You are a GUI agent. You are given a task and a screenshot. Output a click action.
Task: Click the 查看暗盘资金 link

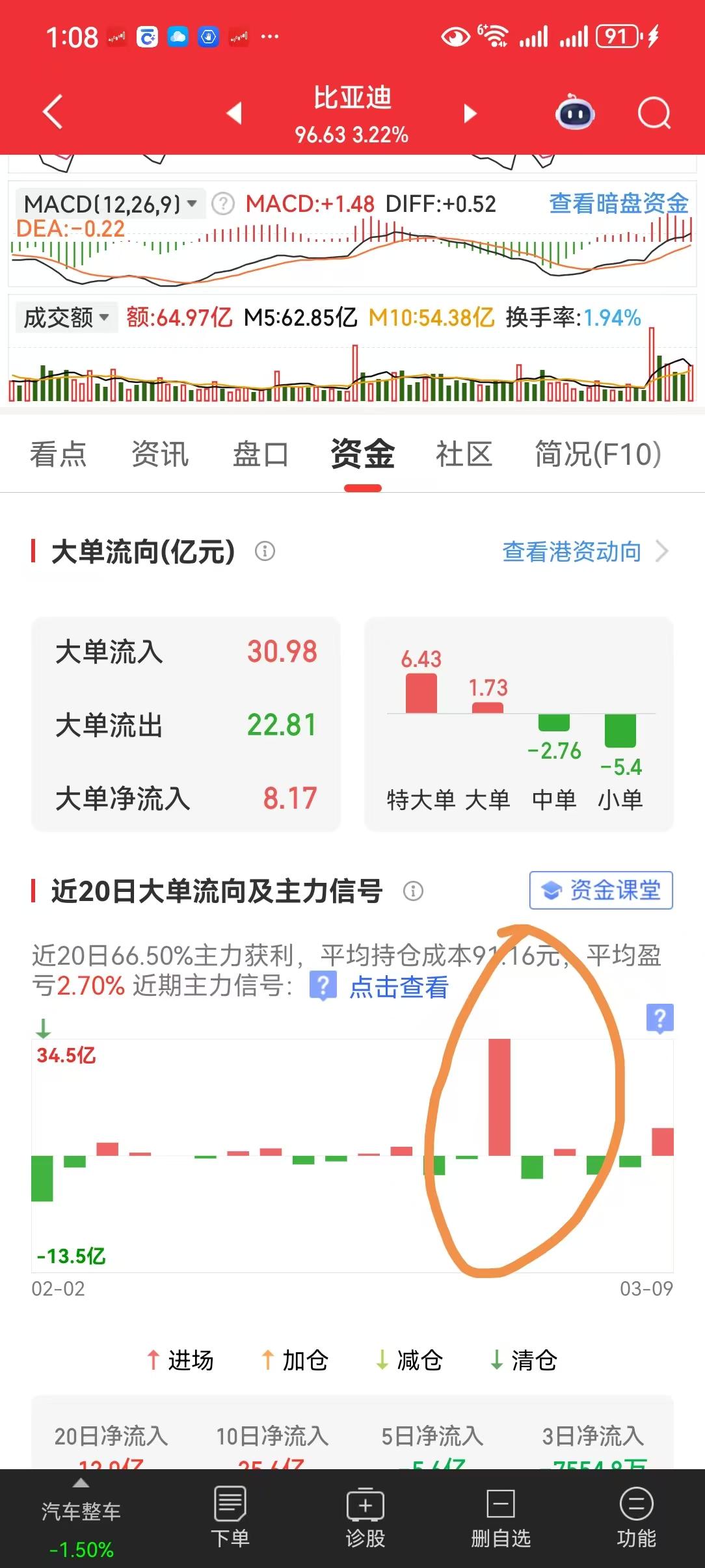(618, 205)
